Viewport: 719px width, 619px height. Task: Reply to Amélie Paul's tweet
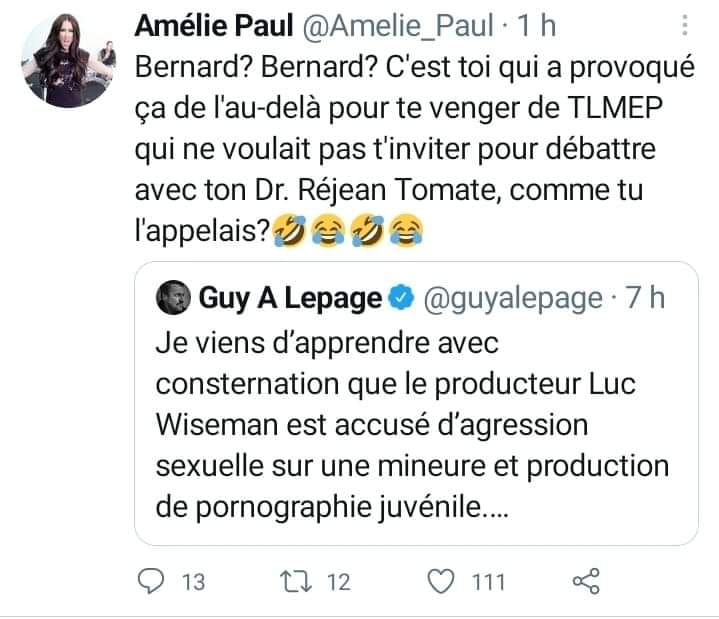pos(154,580)
